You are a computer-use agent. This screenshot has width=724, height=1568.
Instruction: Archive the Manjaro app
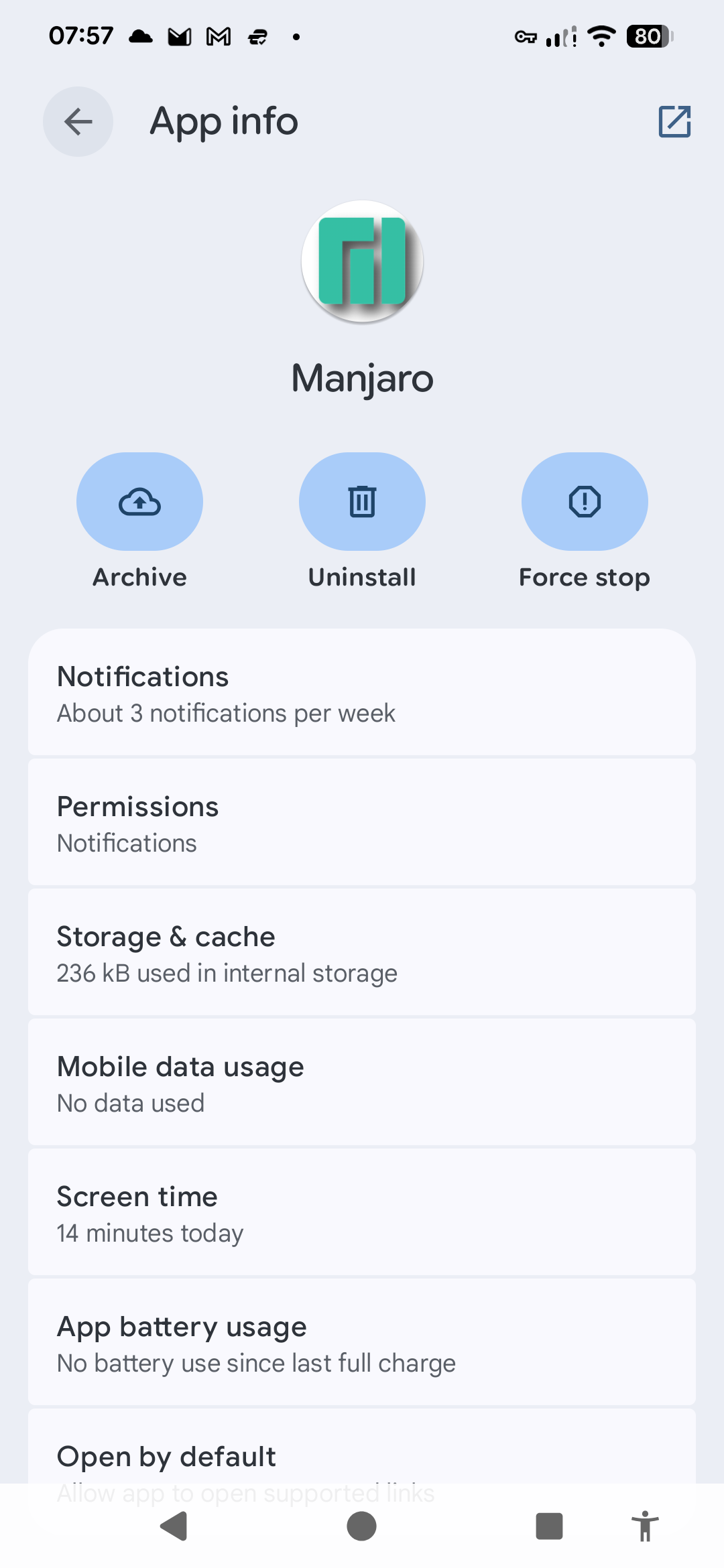[139, 502]
